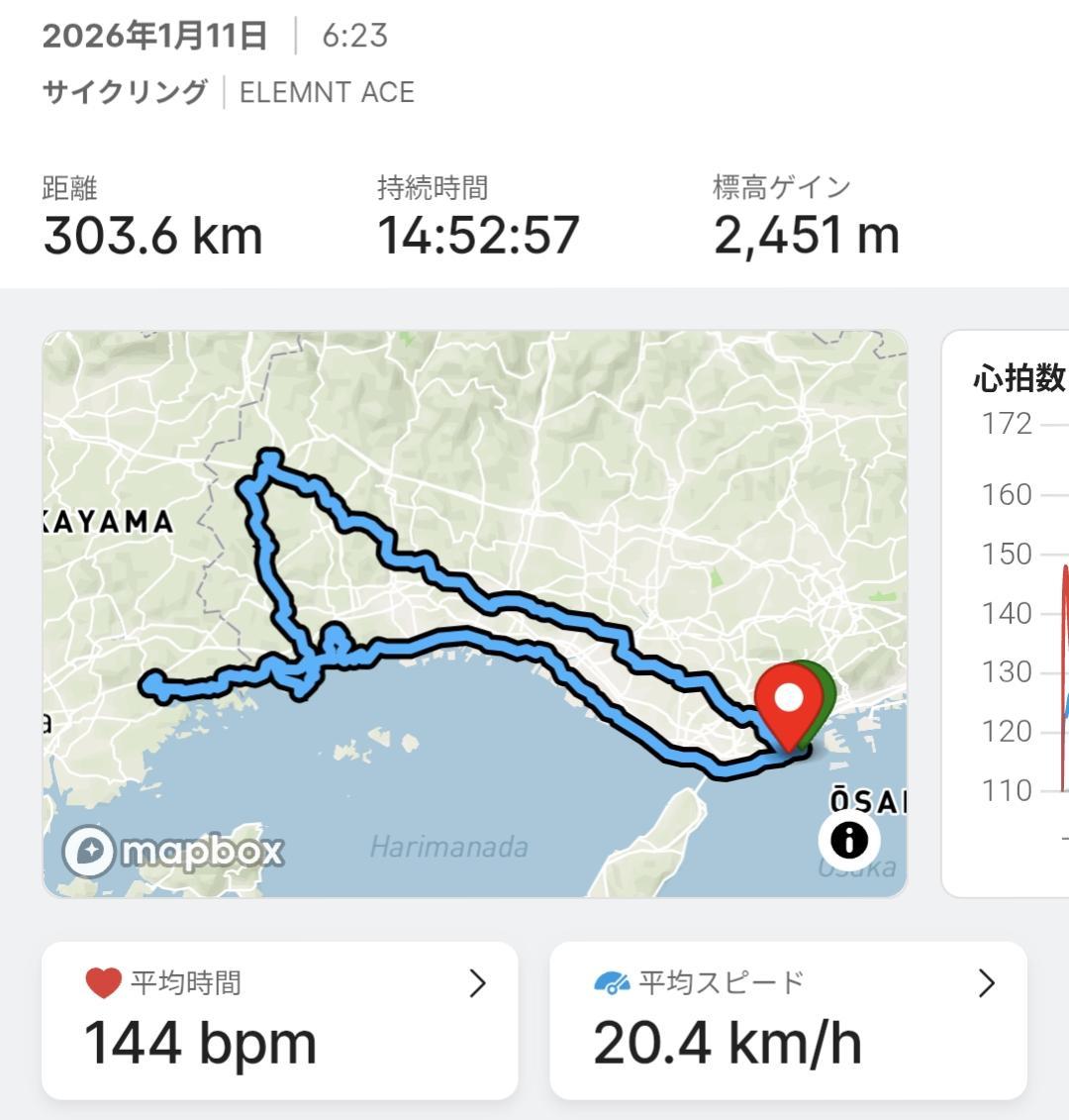Open the 平均スピード 20.4 km/h card
This screenshot has width=1069, height=1120.
[x=788, y=1020]
